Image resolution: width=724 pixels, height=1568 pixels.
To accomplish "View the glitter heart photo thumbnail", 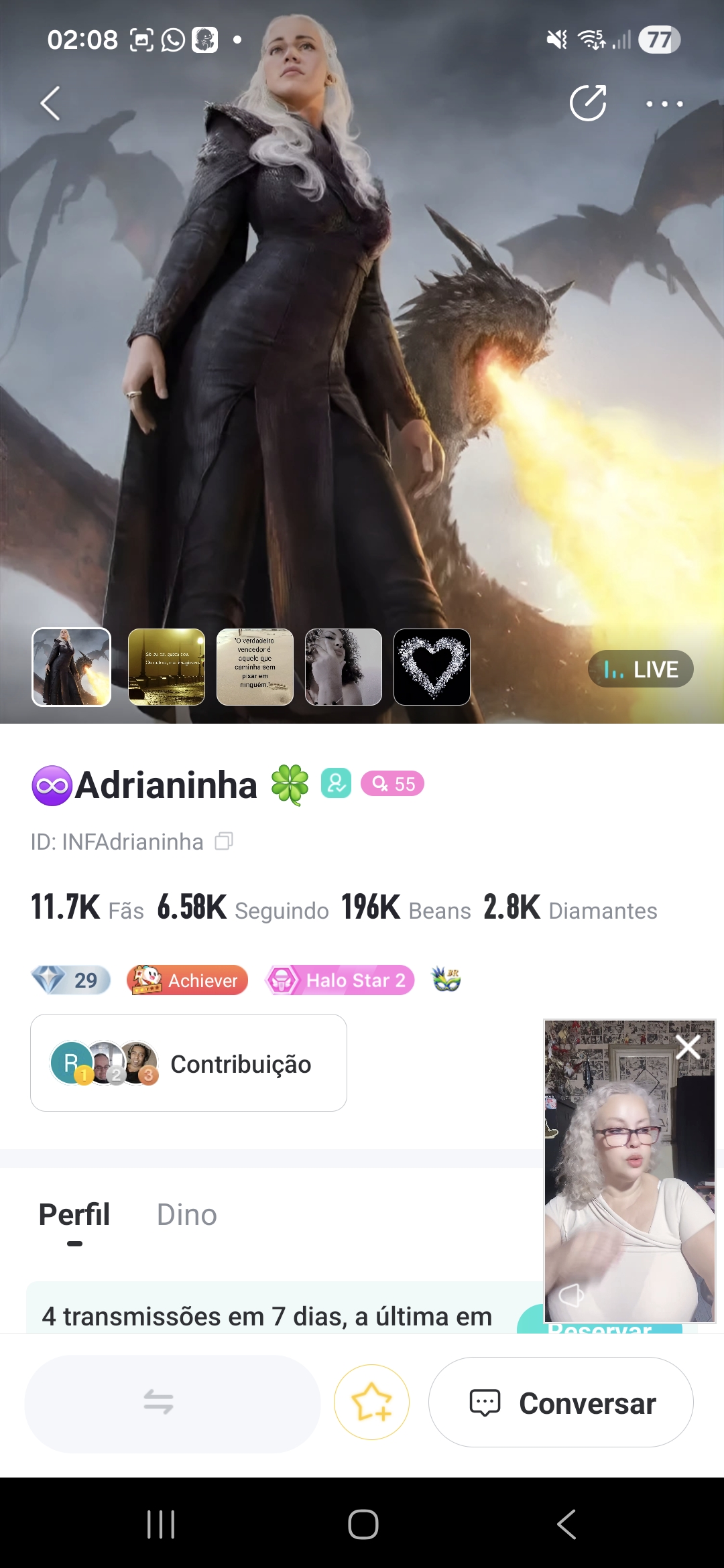I will pyautogui.click(x=432, y=667).
